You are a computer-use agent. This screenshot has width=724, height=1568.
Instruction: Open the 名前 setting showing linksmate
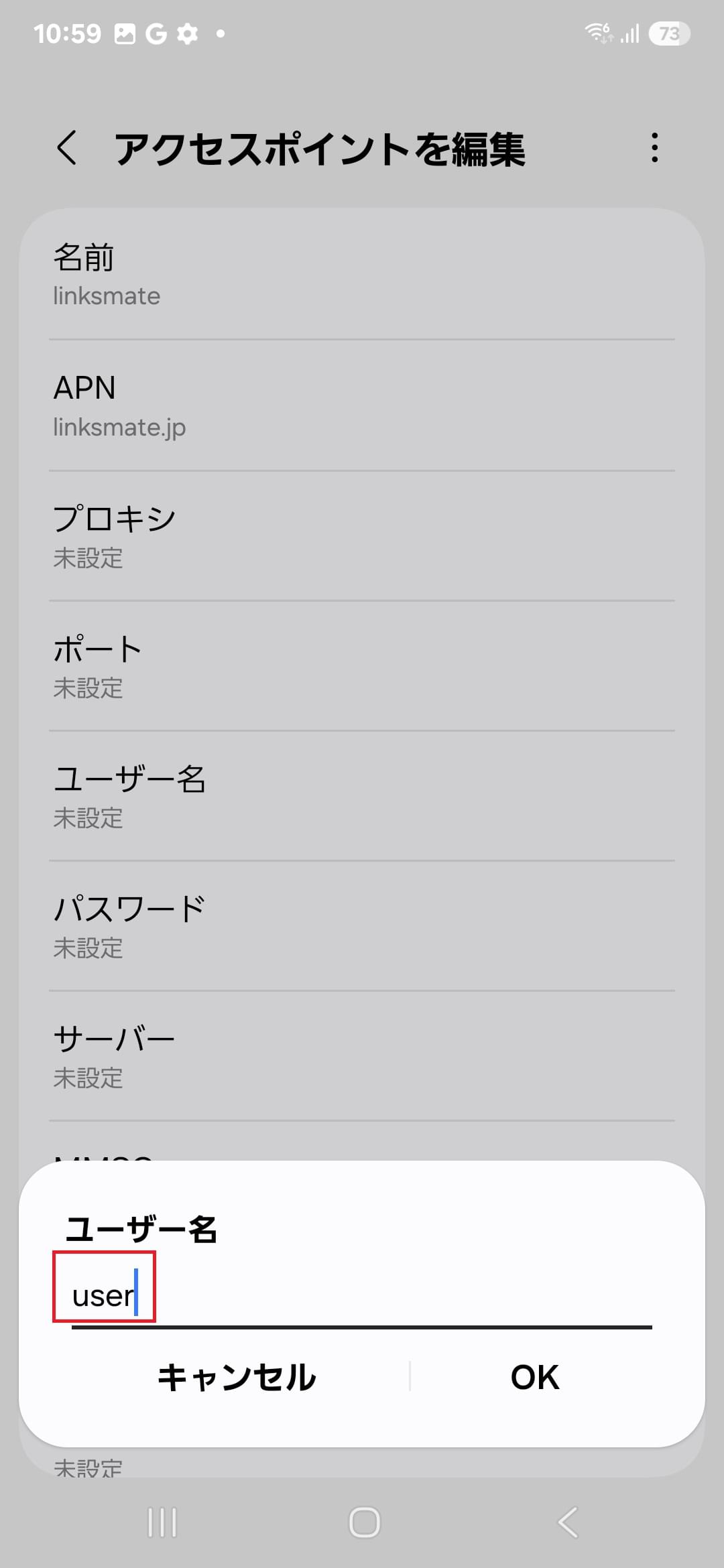click(362, 273)
